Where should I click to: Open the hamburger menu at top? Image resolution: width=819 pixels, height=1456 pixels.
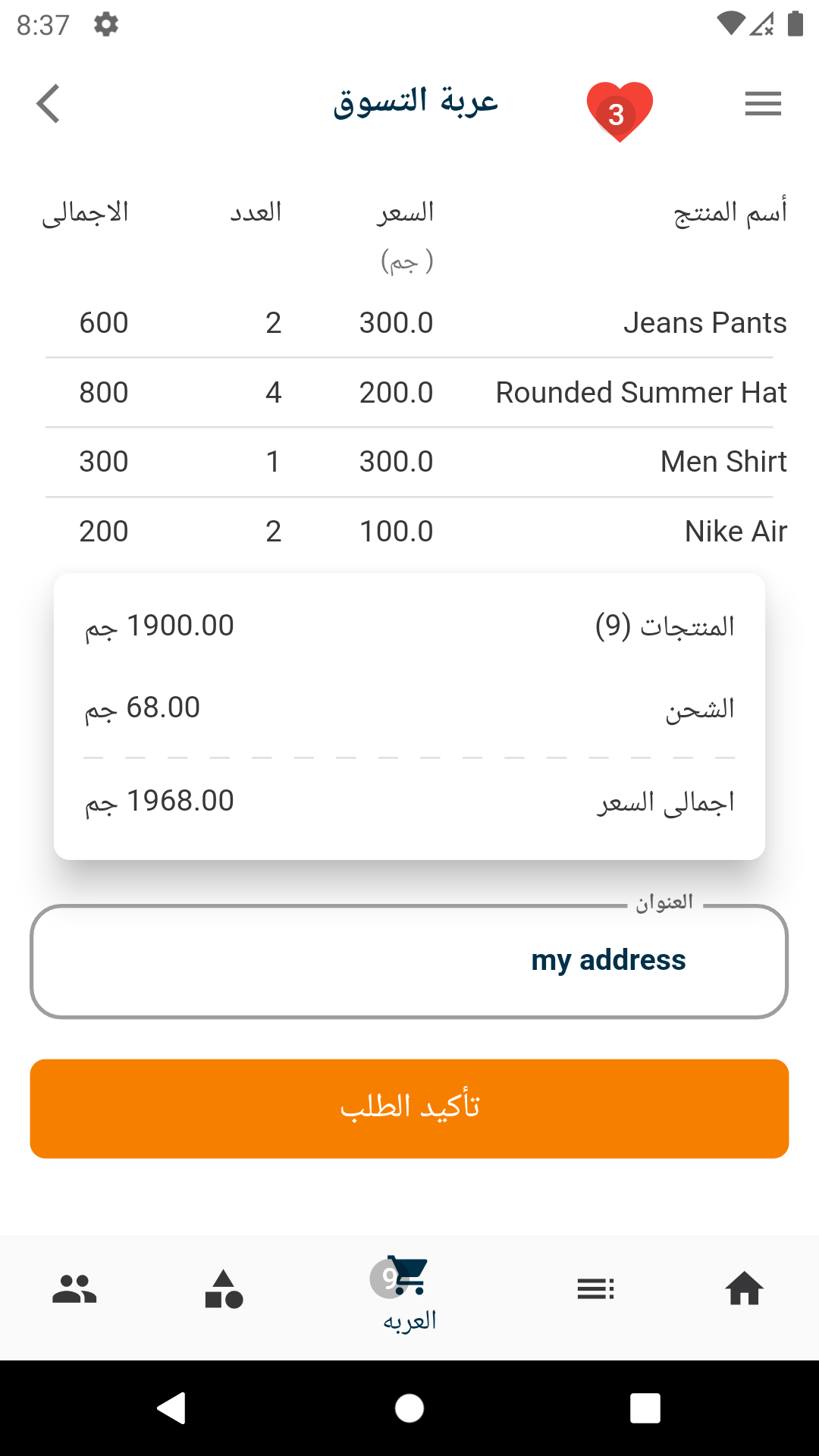point(763,104)
